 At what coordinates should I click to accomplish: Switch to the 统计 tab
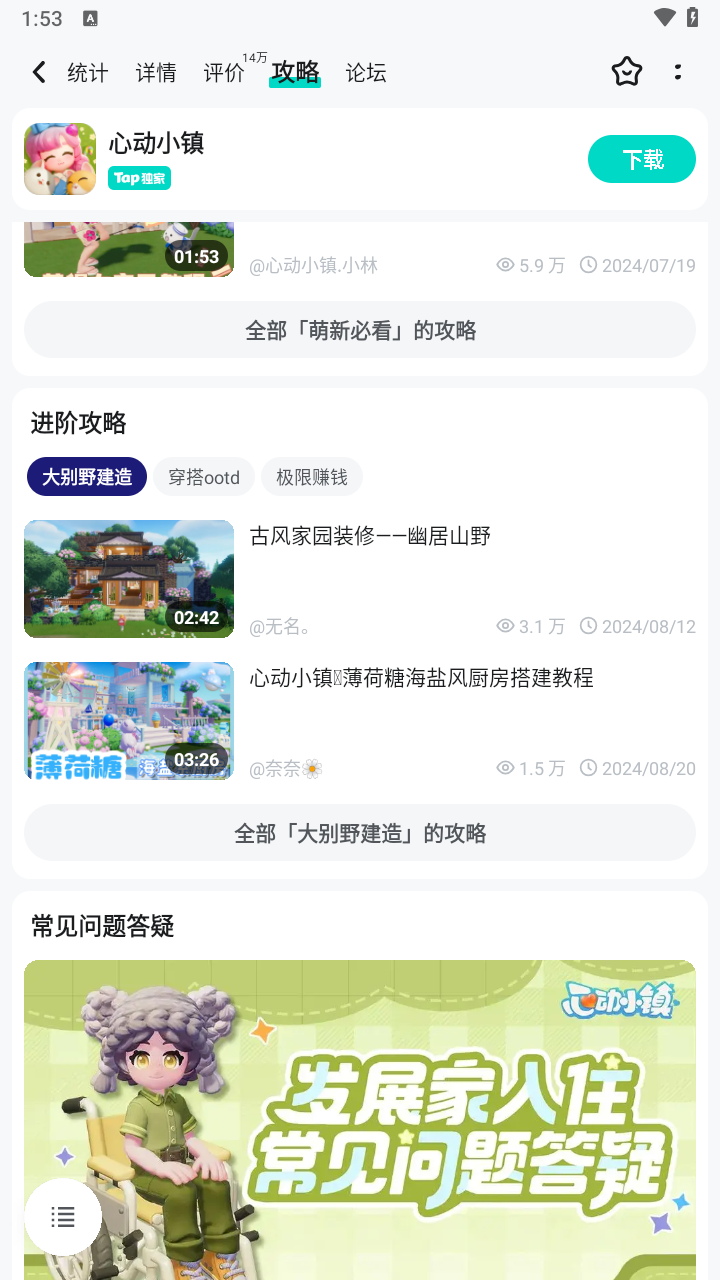(88, 72)
